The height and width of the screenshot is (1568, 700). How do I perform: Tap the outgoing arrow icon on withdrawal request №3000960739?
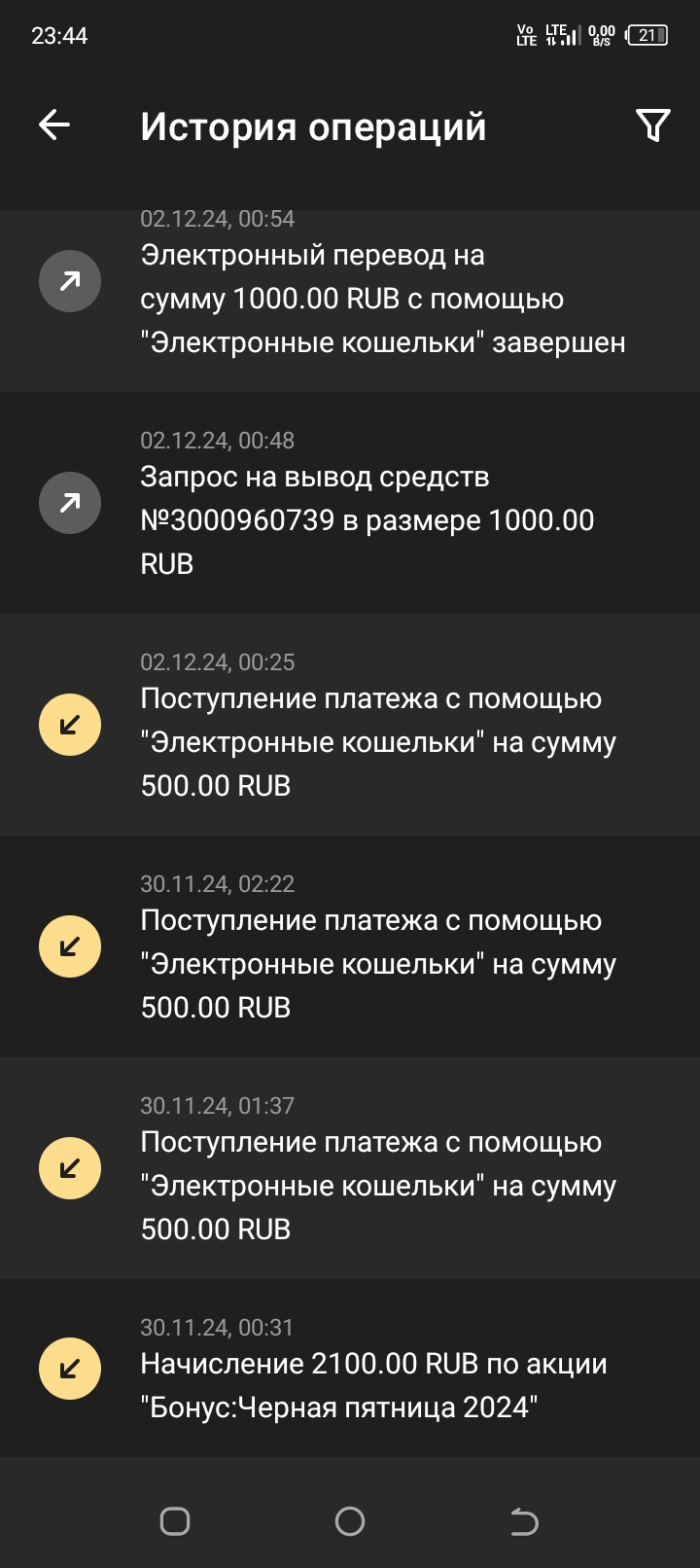(x=69, y=503)
